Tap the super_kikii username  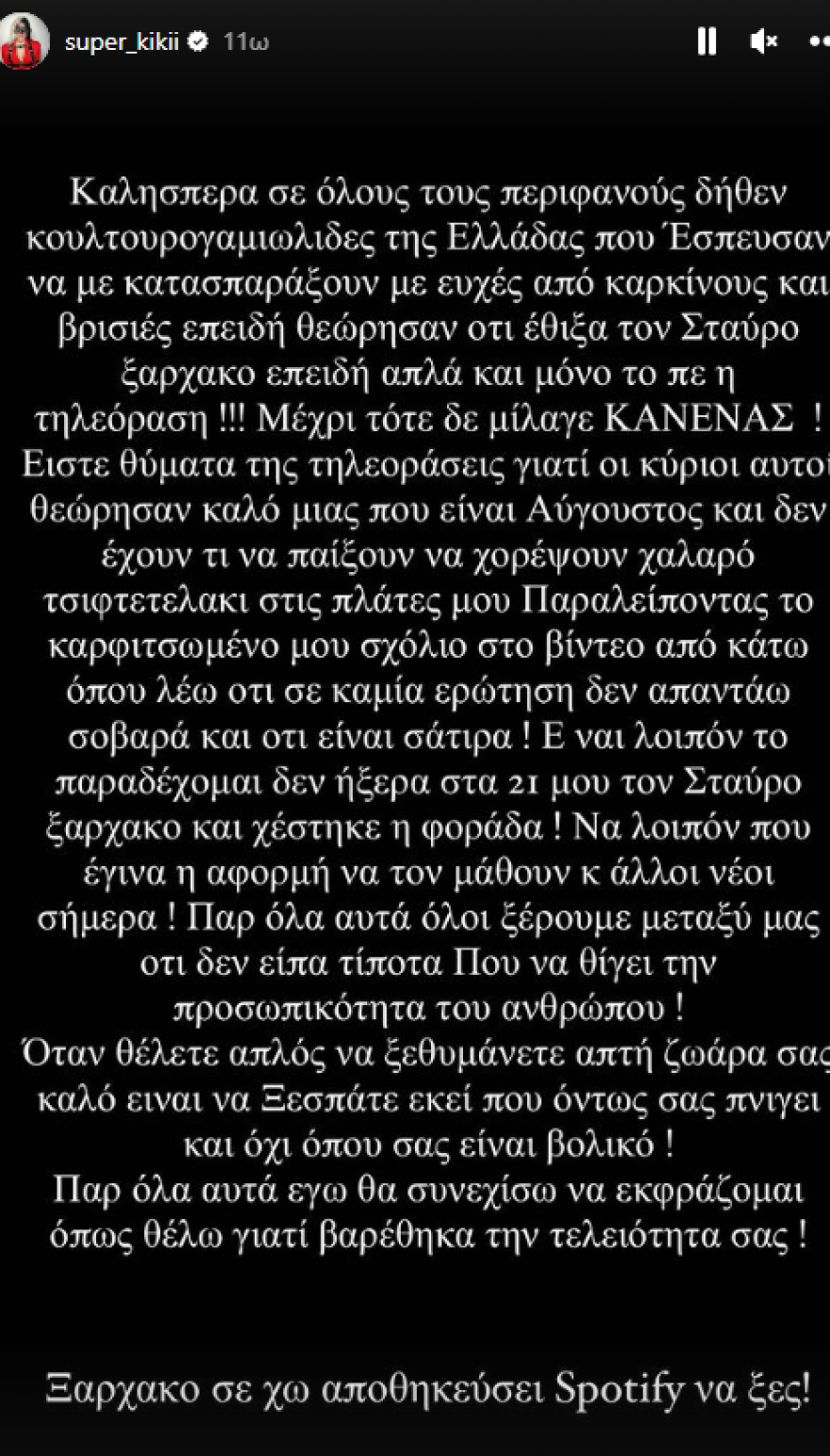point(122,42)
